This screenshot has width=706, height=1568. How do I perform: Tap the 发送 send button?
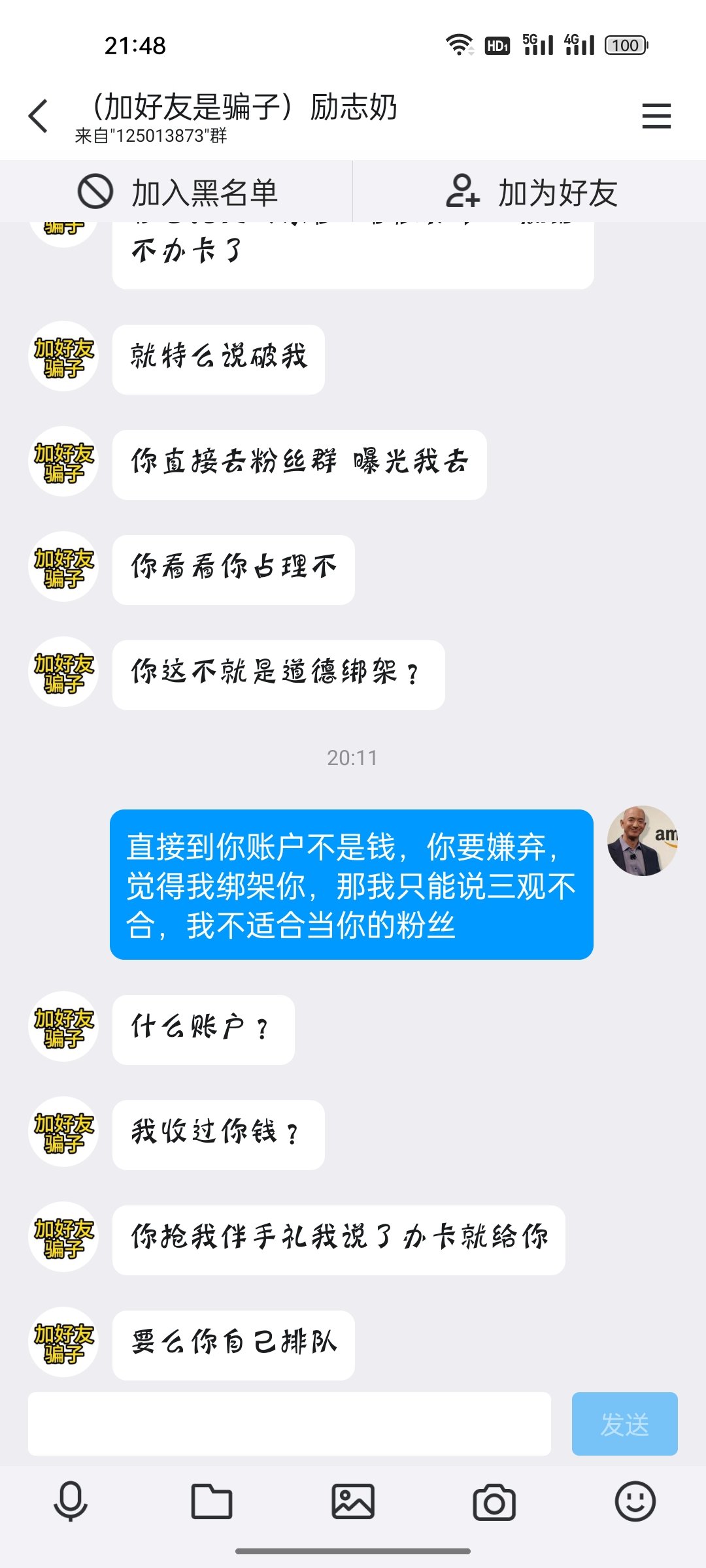point(624,1424)
